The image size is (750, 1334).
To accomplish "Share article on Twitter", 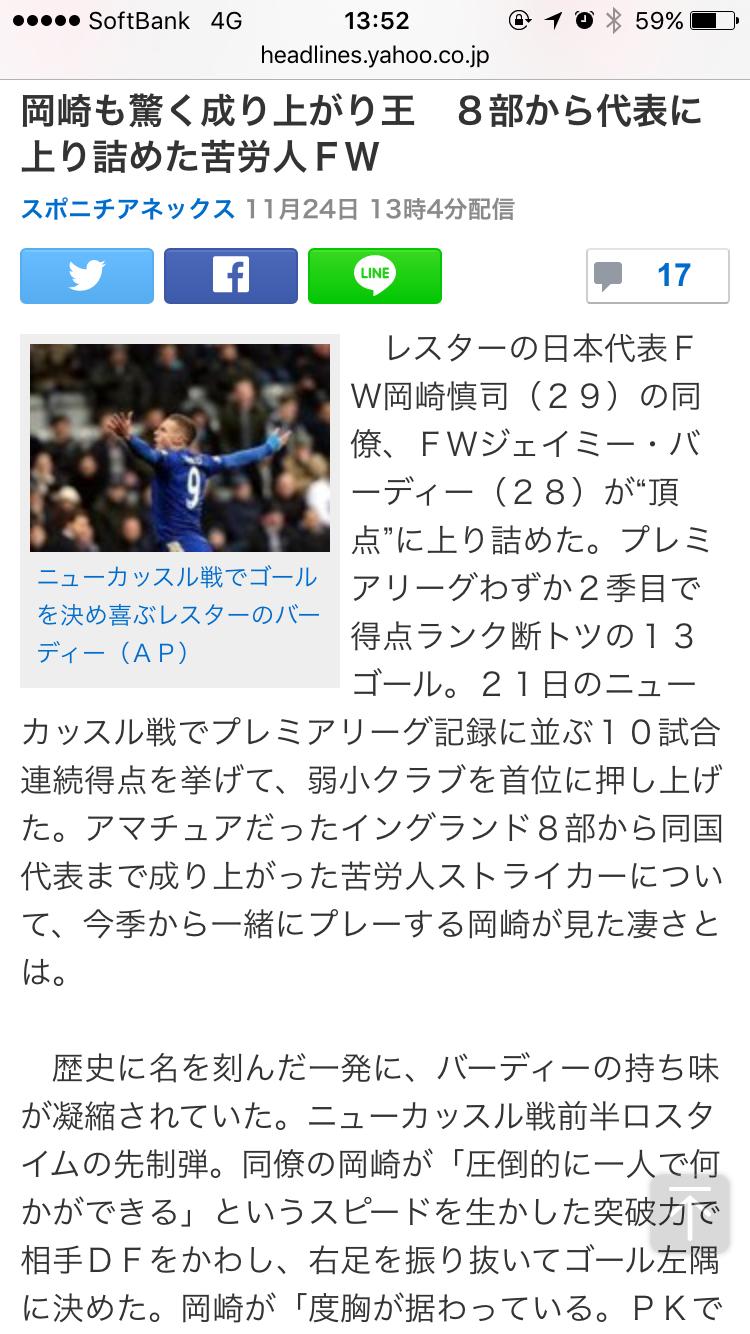I will coord(87,276).
